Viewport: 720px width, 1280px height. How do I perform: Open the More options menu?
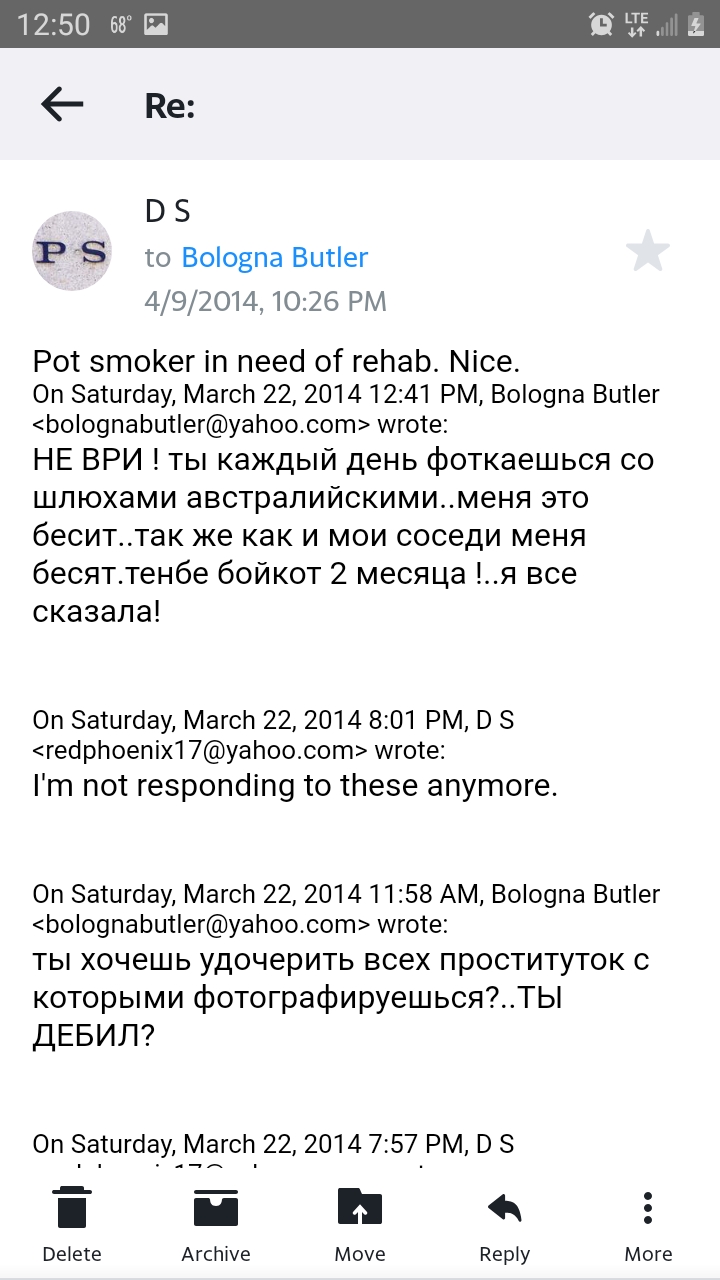tap(648, 1226)
